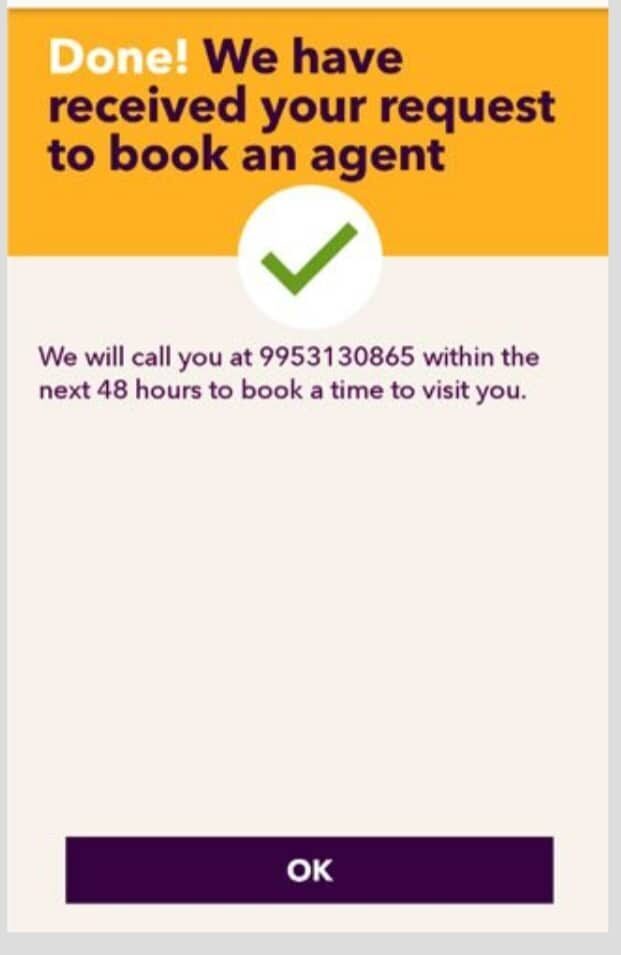Screen dimensions: 621x955
Task: Tap OK to dismiss the confirmation
Action: click(x=309, y=870)
